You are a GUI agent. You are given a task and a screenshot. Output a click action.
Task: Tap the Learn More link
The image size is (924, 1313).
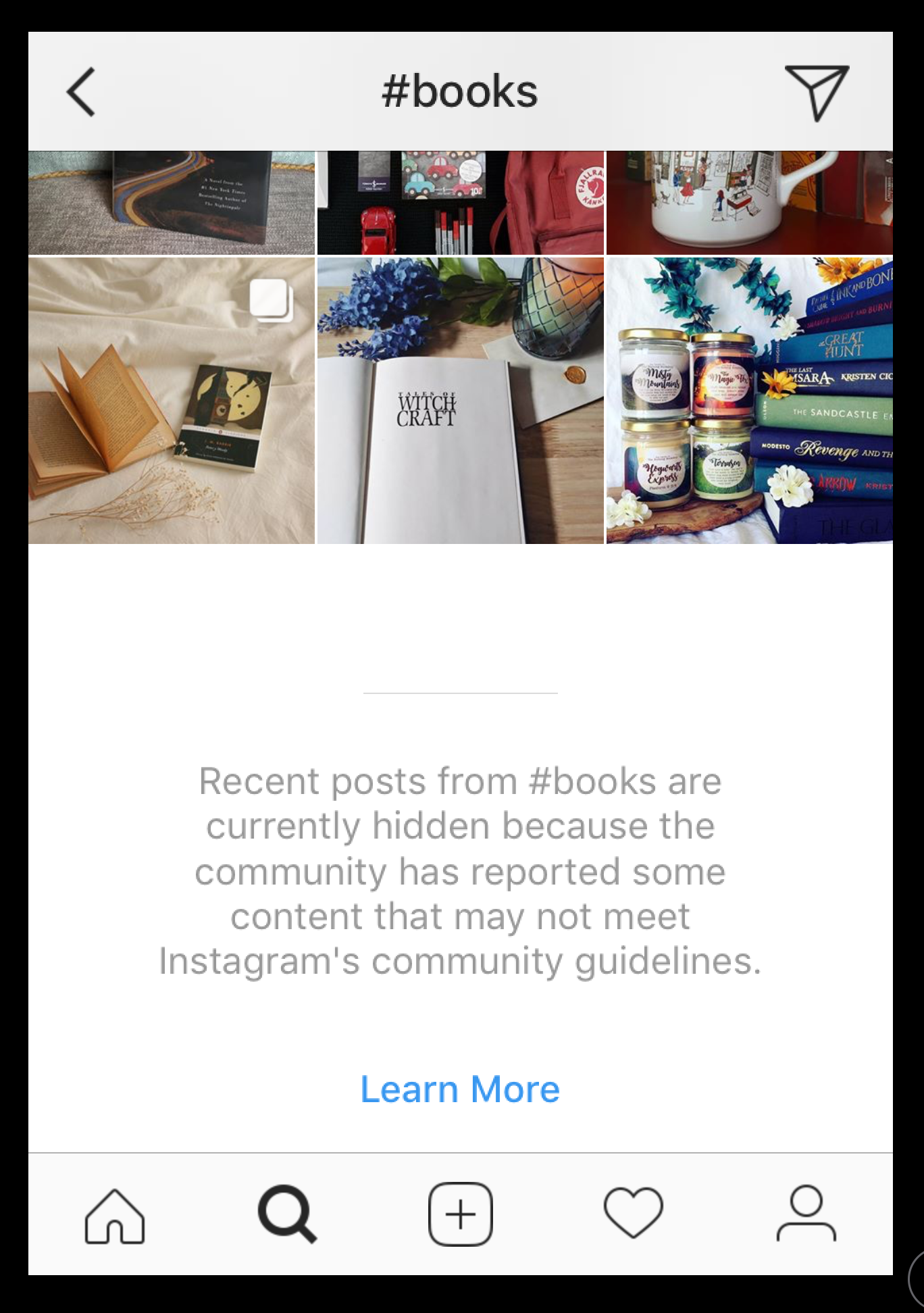460,1089
